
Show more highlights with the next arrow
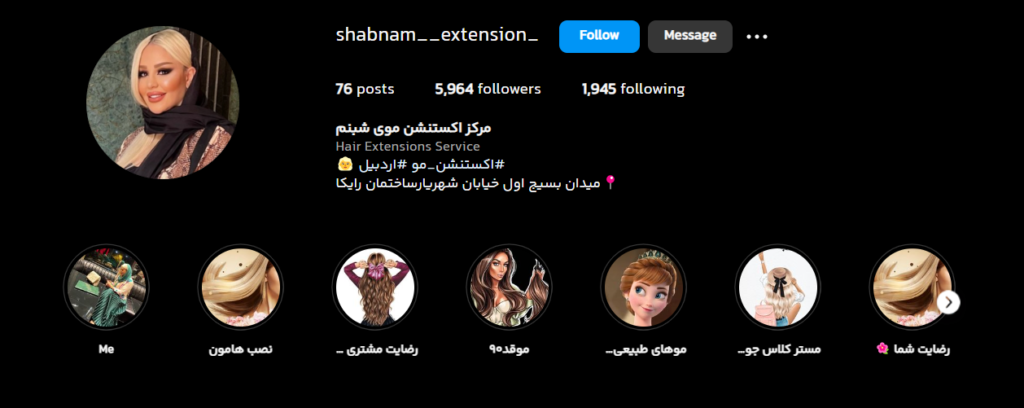coord(949,302)
